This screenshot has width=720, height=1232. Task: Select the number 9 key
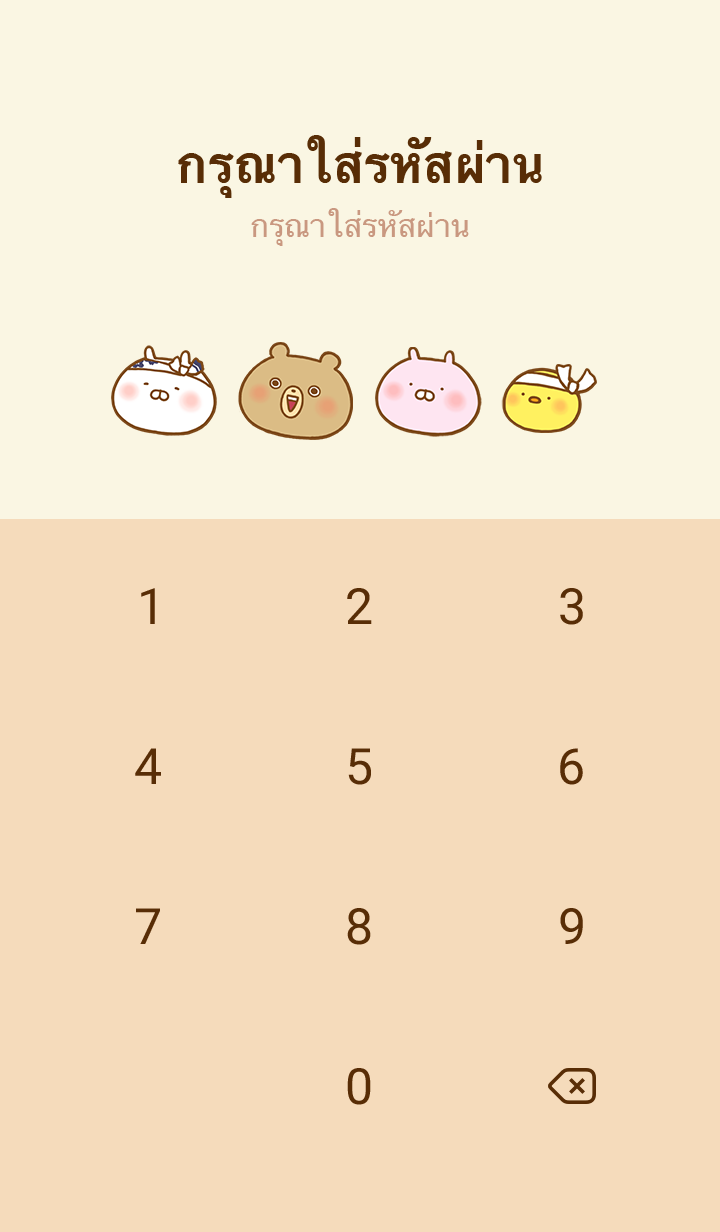[571, 927]
